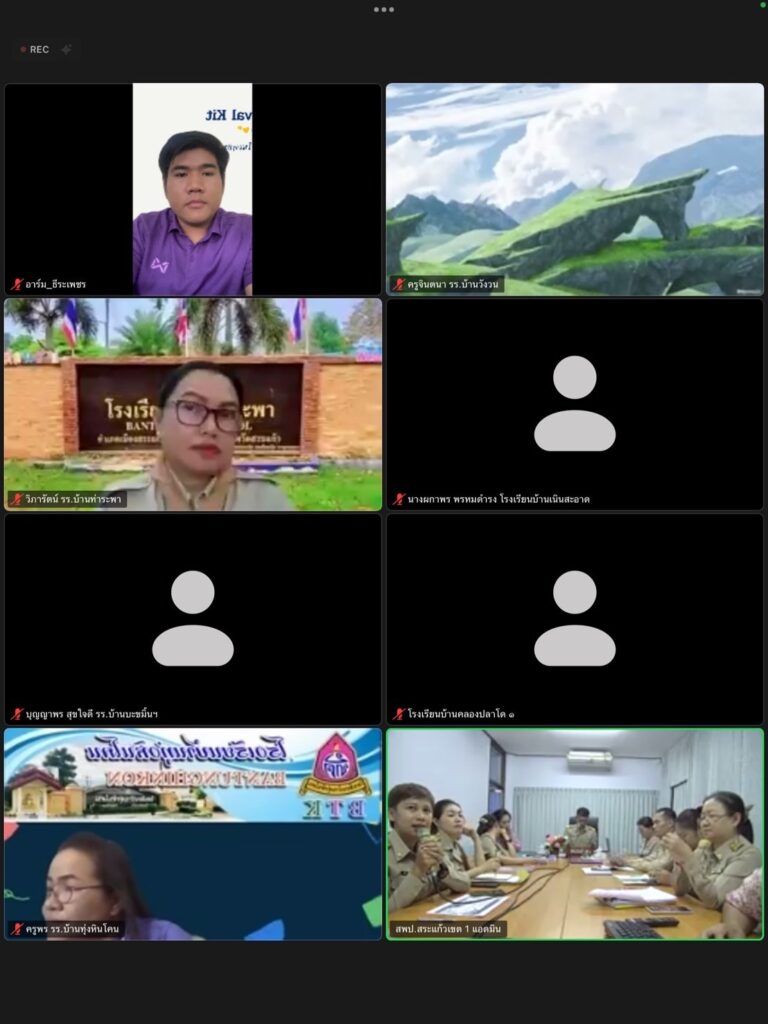Select the tile of นางผกาพร พรหมดำรง
The width and height of the screenshot is (768, 1024).
(575, 404)
